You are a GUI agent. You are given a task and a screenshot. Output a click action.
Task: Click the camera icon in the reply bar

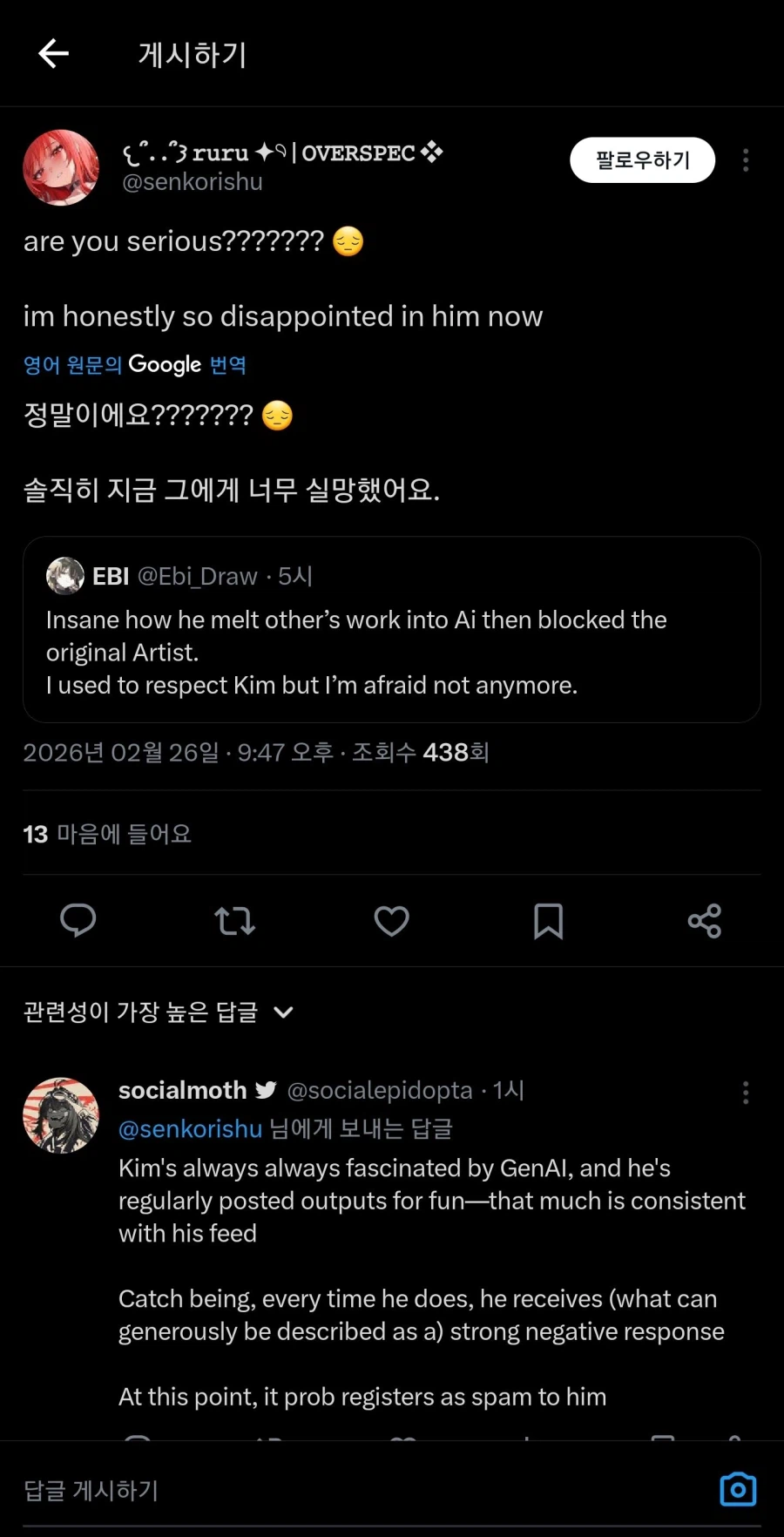(x=738, y=1490)
